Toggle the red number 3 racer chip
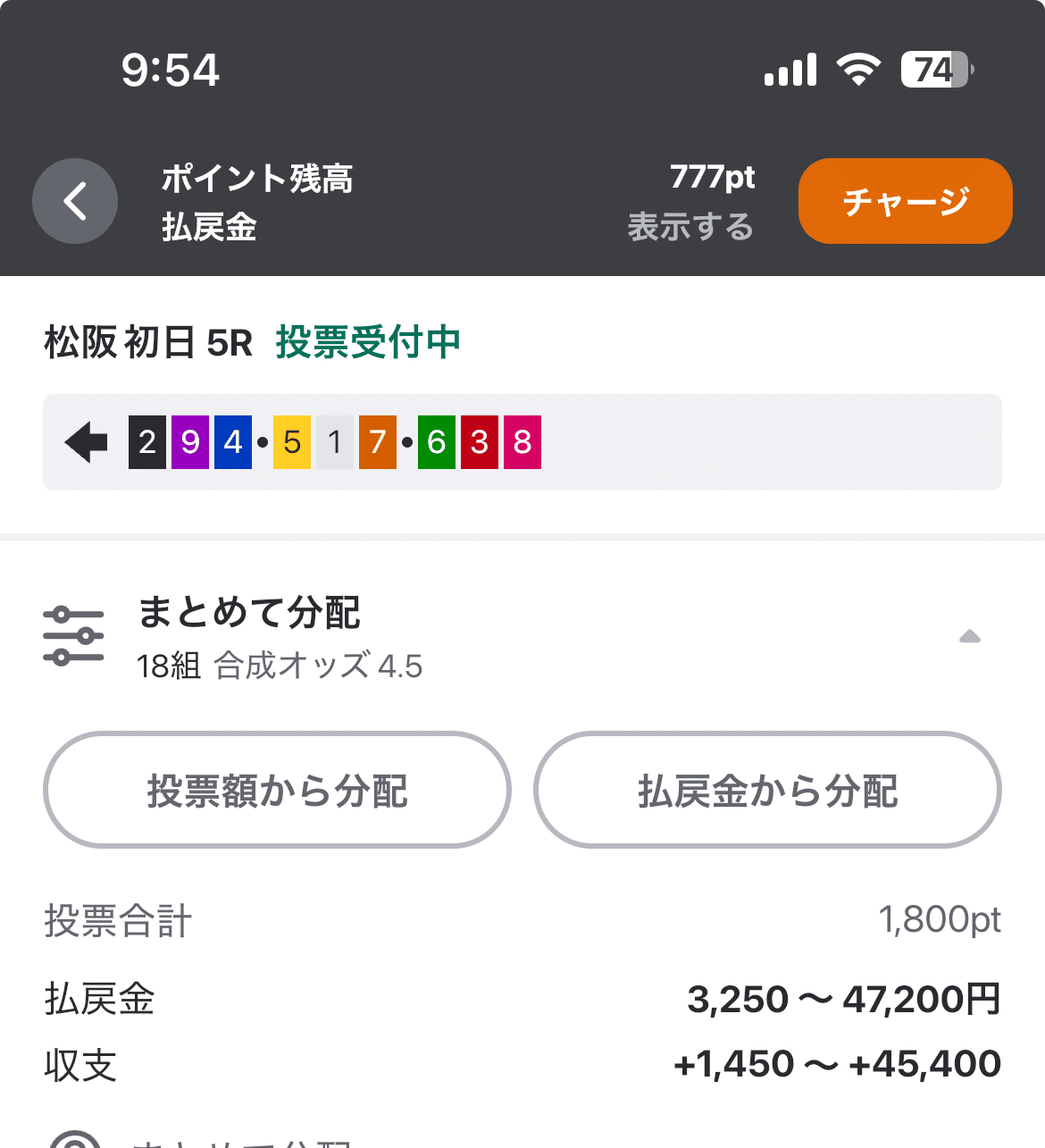This screenshot has width=1045, height=1148. (x=480, y=441)
